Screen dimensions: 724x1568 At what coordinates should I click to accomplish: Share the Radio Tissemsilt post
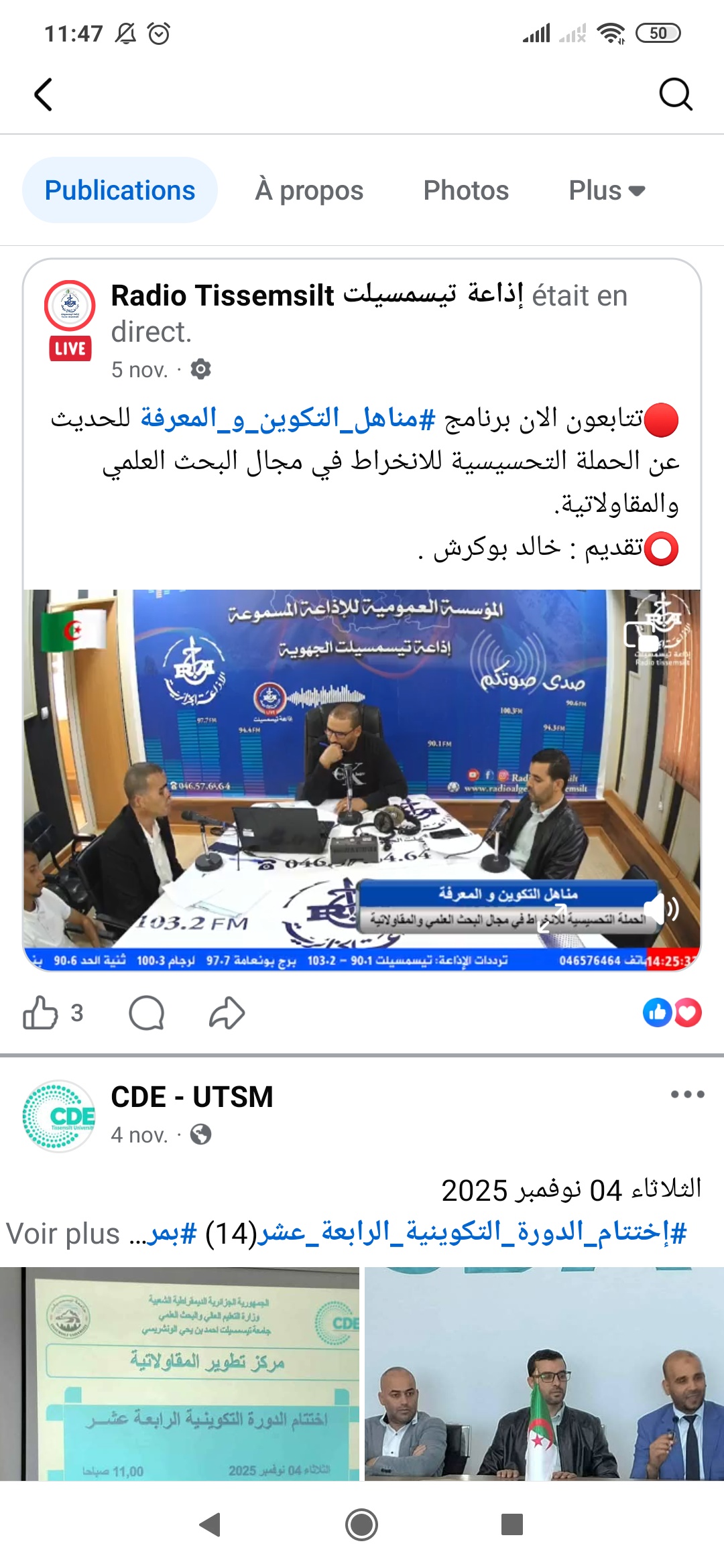pyautogui.click(x=227, y=1012)
